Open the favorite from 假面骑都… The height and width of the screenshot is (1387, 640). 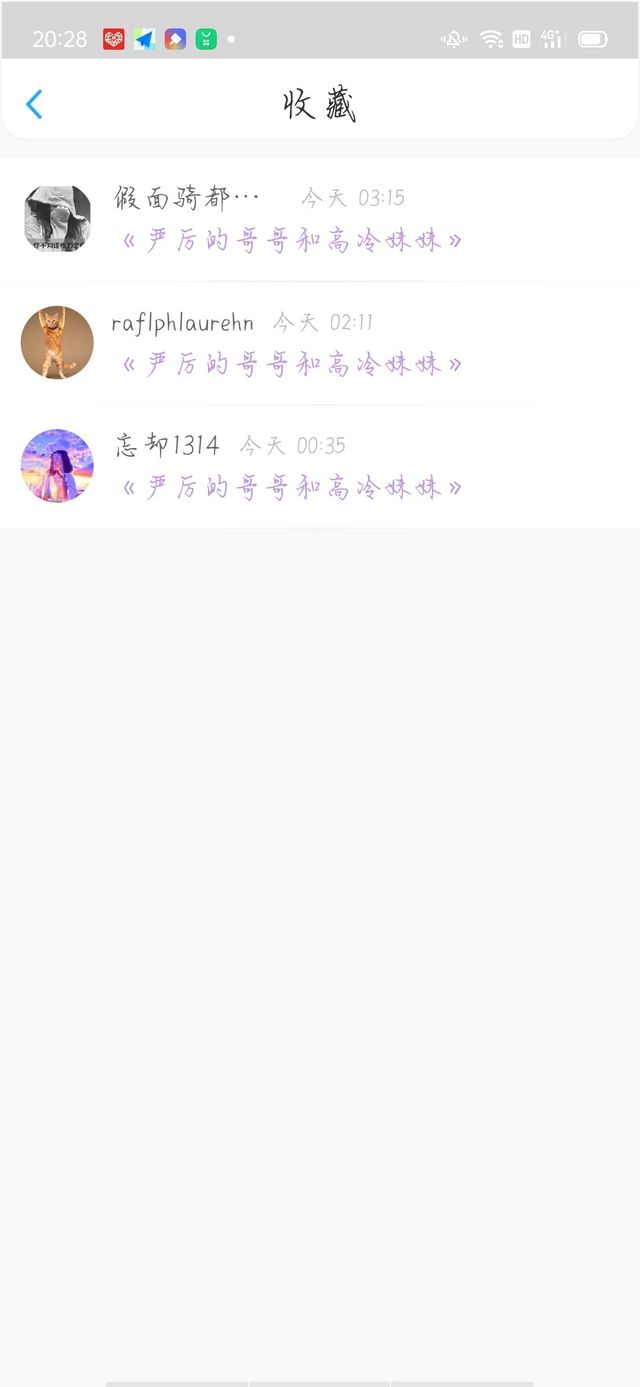coord(320,219)
